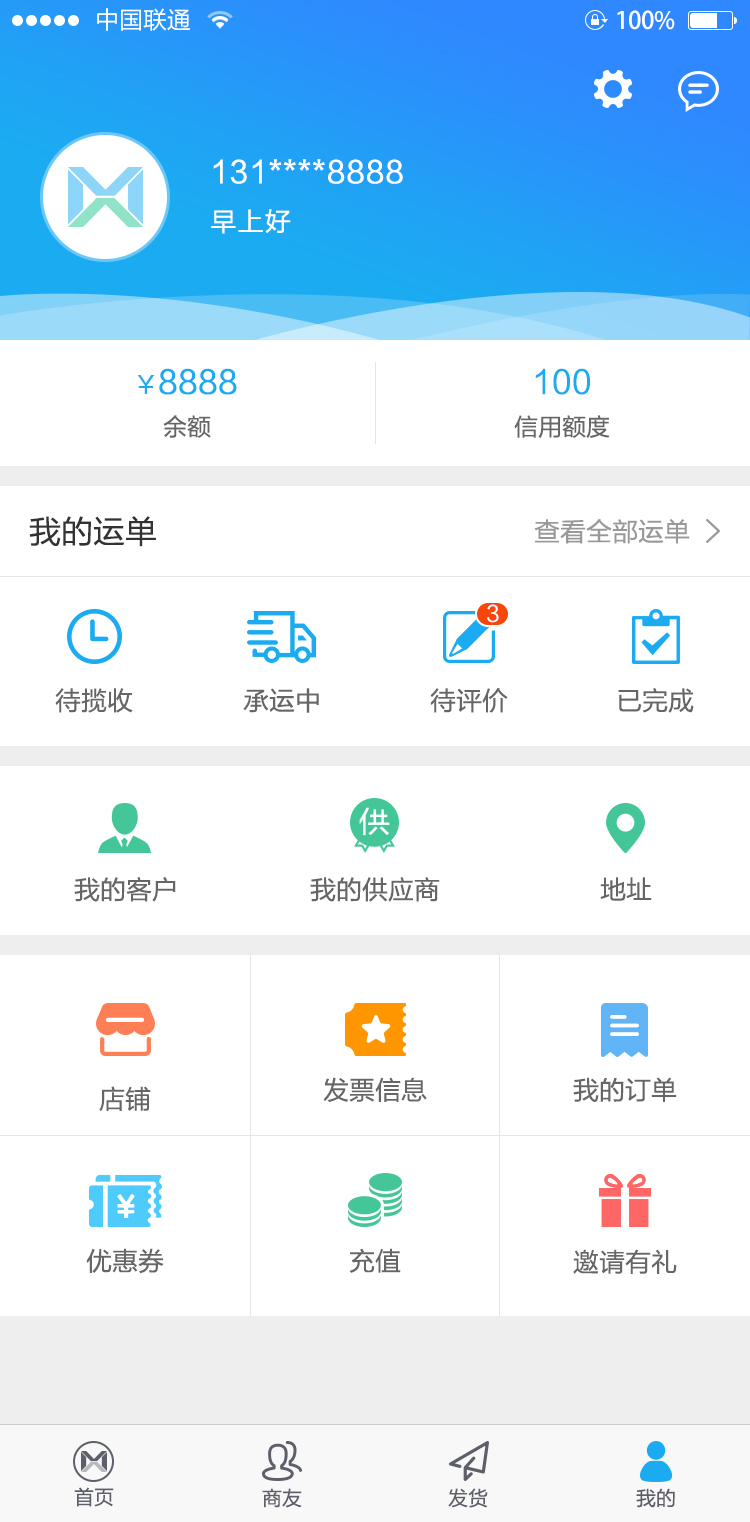Screen dimensions: 750x1522
Task: View 已完成 completed waybills
Action: [x=656, y=661]
